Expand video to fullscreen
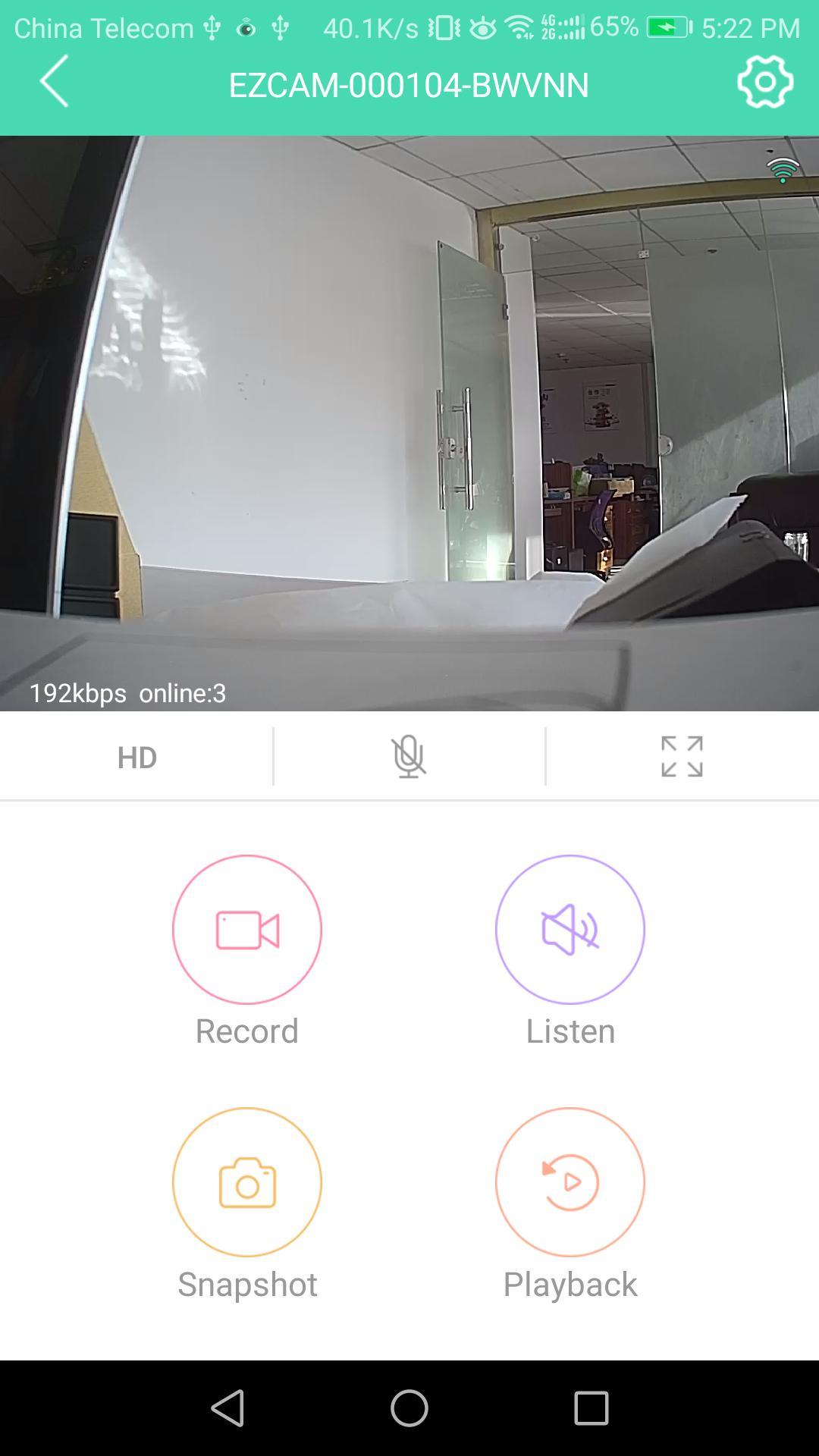 682,757
